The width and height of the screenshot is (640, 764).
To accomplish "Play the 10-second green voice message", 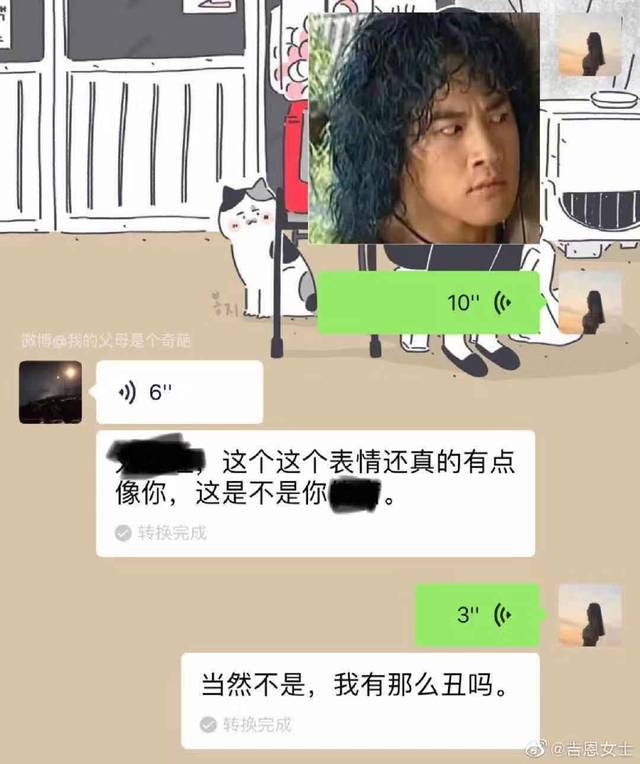I will pos(428,303).
